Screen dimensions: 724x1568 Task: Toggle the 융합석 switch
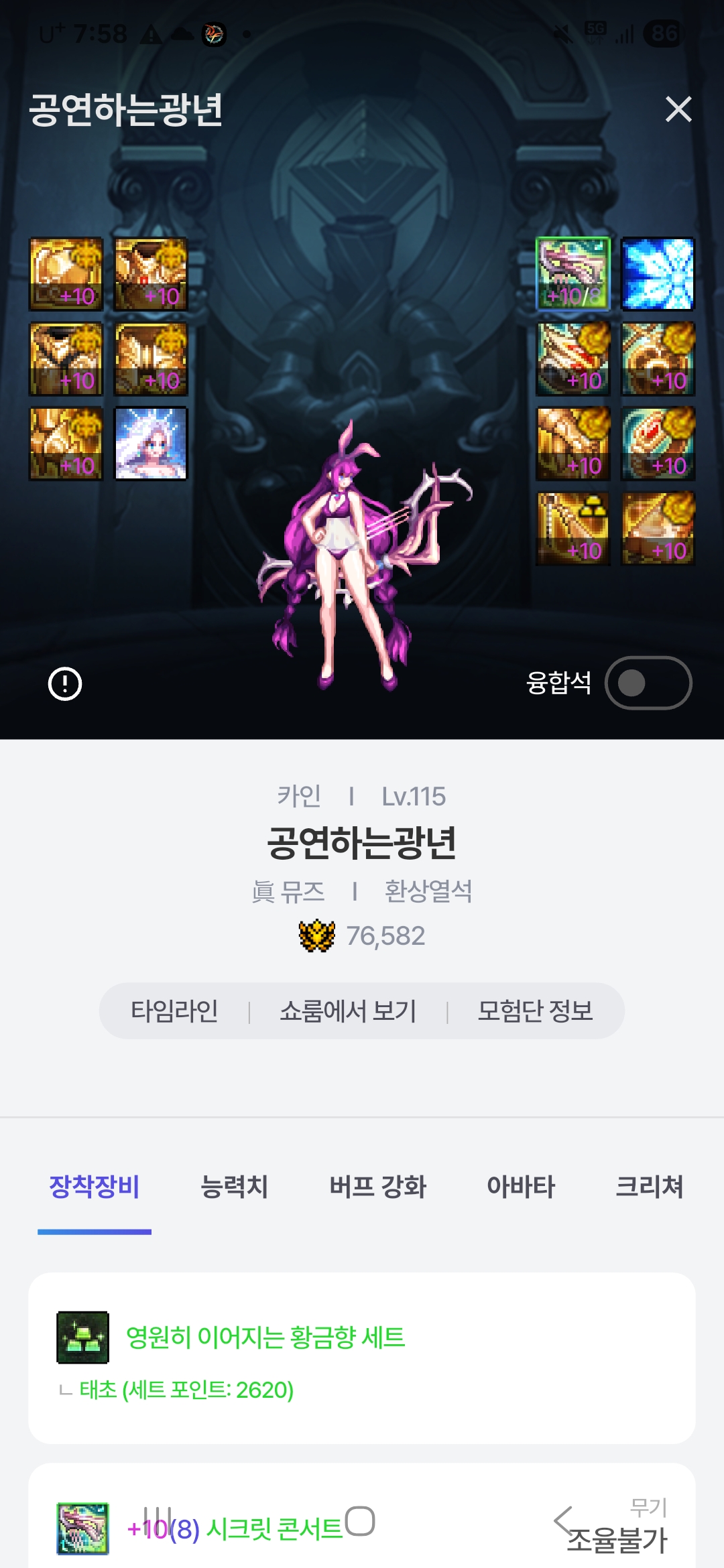pos(648,683)
